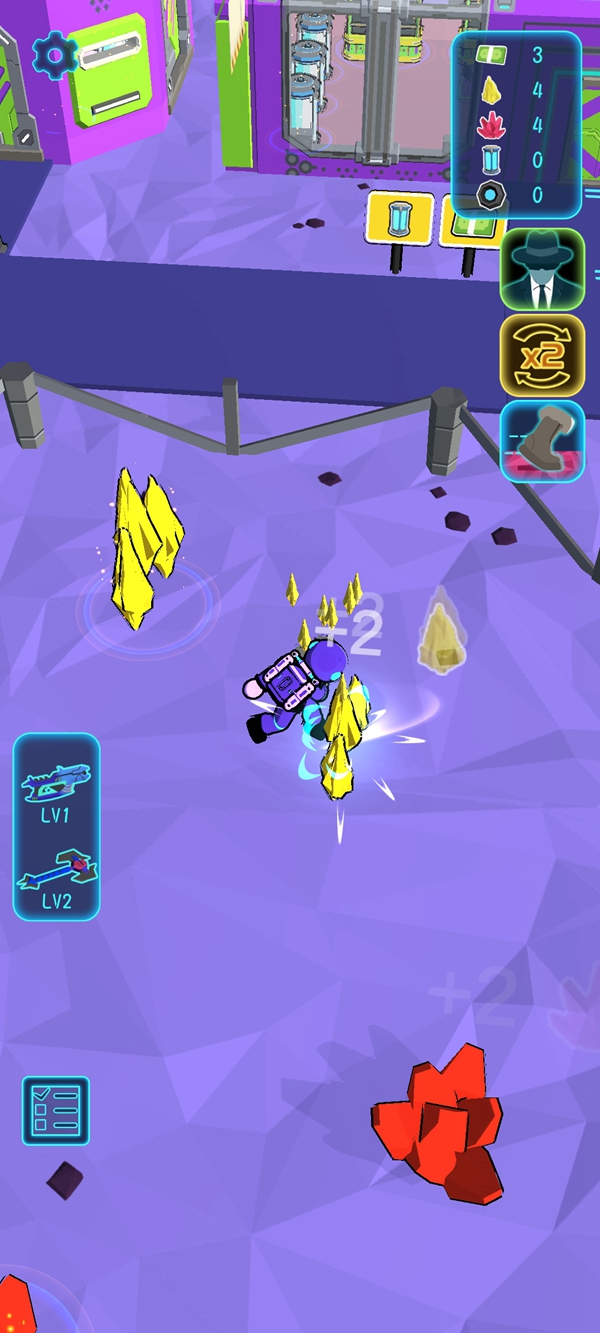This screenshot has width=600, height=1333.
Task: Select the LV1 blaster weapon
Action: pyautogui.click(x=56, y=784)
